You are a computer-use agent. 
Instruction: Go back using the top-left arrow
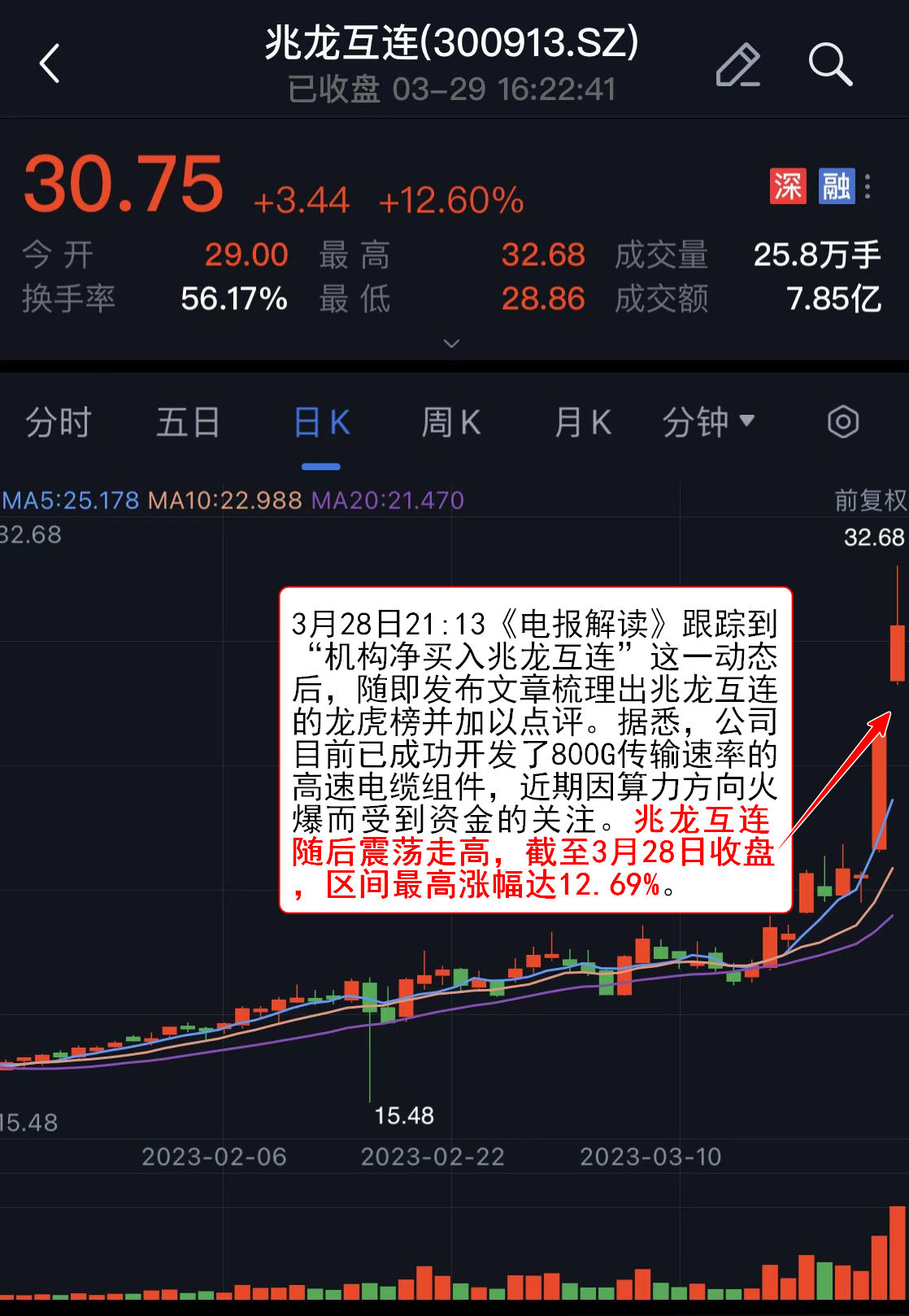pos(50,63)
